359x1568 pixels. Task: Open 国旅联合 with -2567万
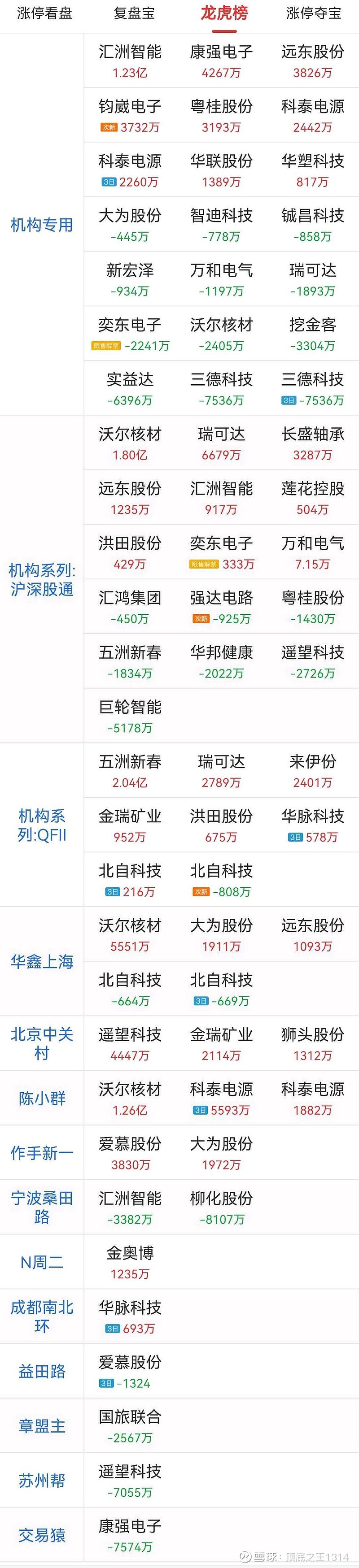tap(130, 1426)
